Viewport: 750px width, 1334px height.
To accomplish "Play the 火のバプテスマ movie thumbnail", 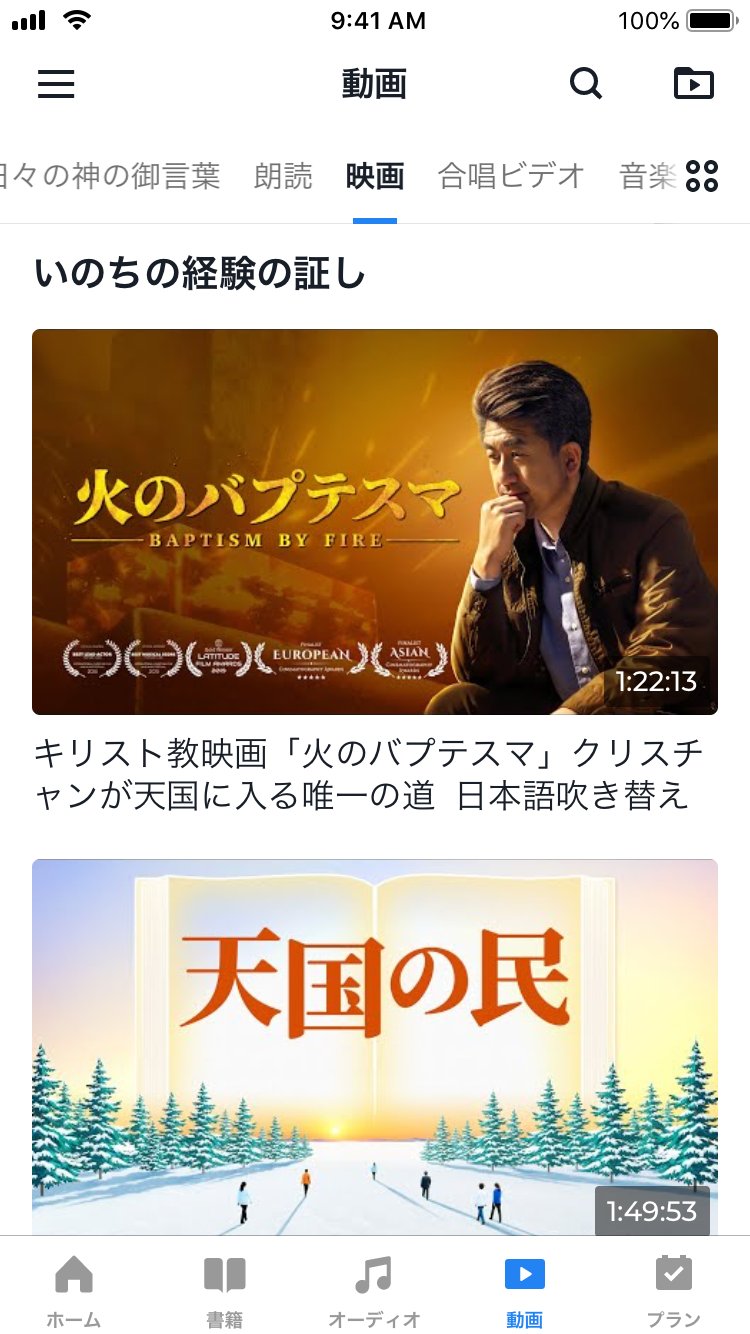I will (x=375, y=521).
